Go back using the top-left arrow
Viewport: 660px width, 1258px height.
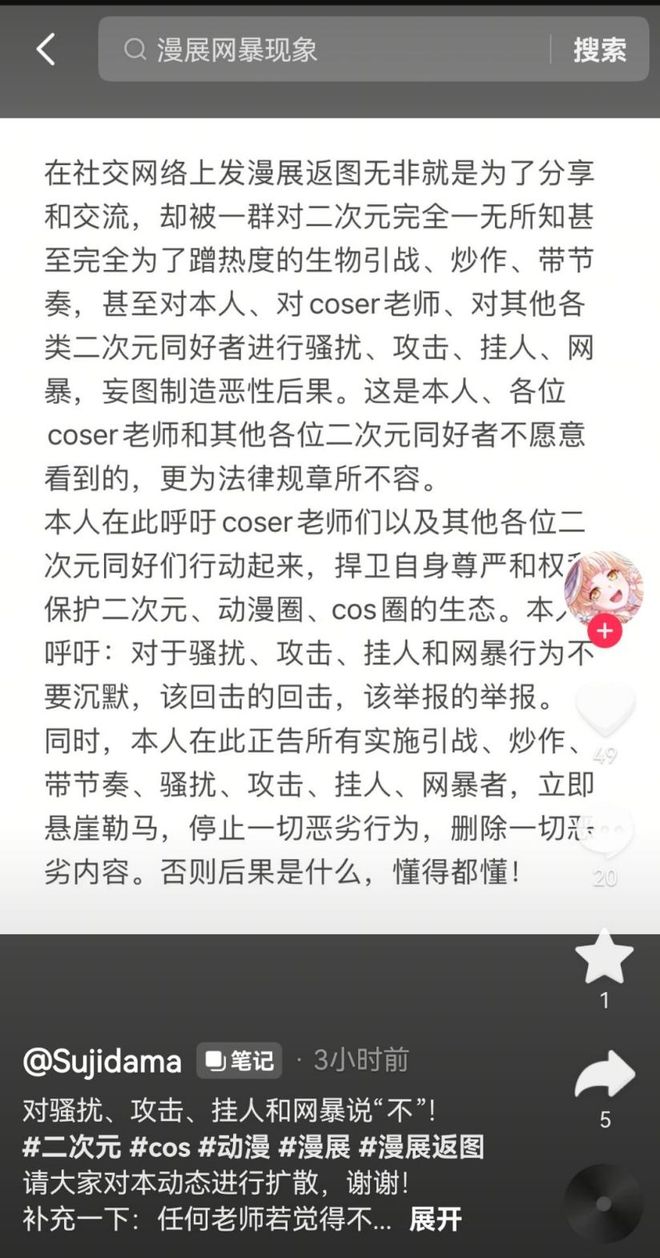click(x=45, y=49)
